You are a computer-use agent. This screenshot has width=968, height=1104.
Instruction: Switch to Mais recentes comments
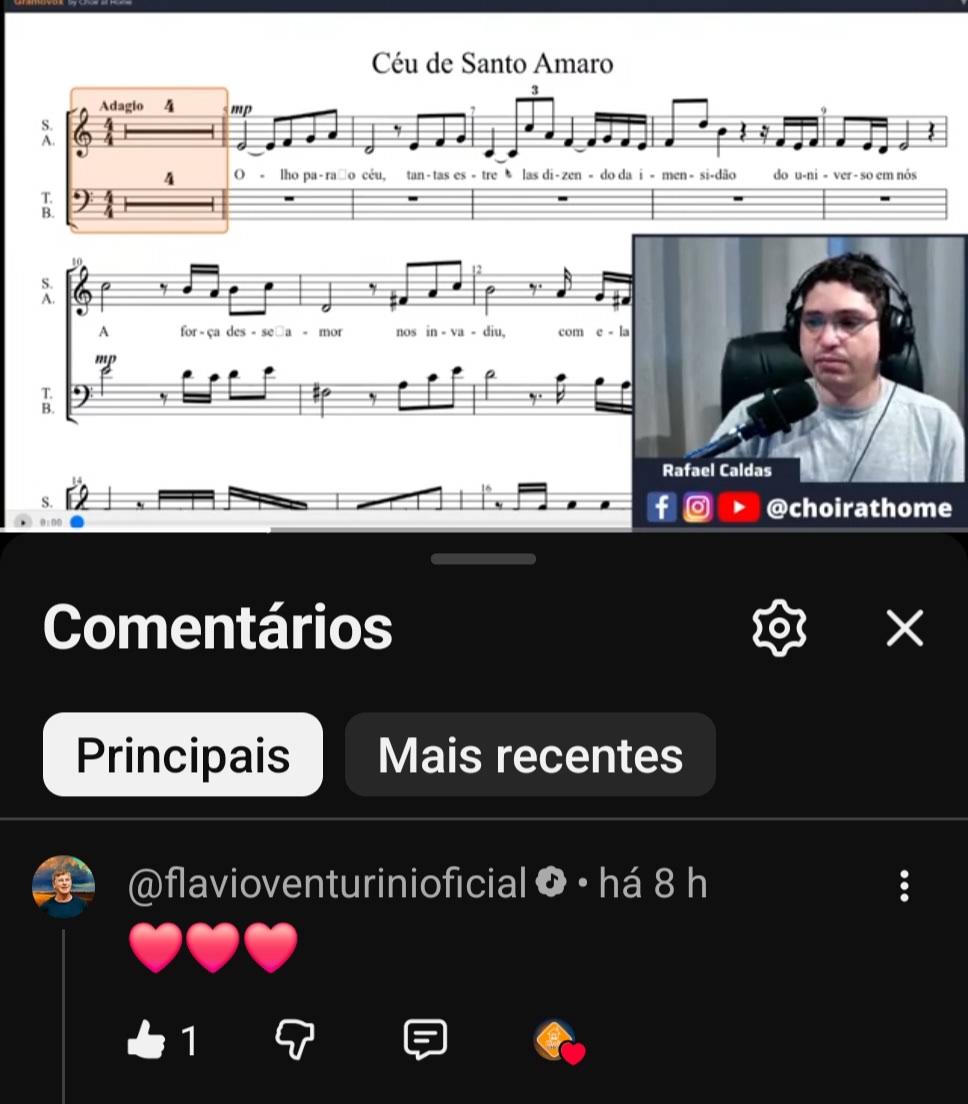[x=530, y=755]
